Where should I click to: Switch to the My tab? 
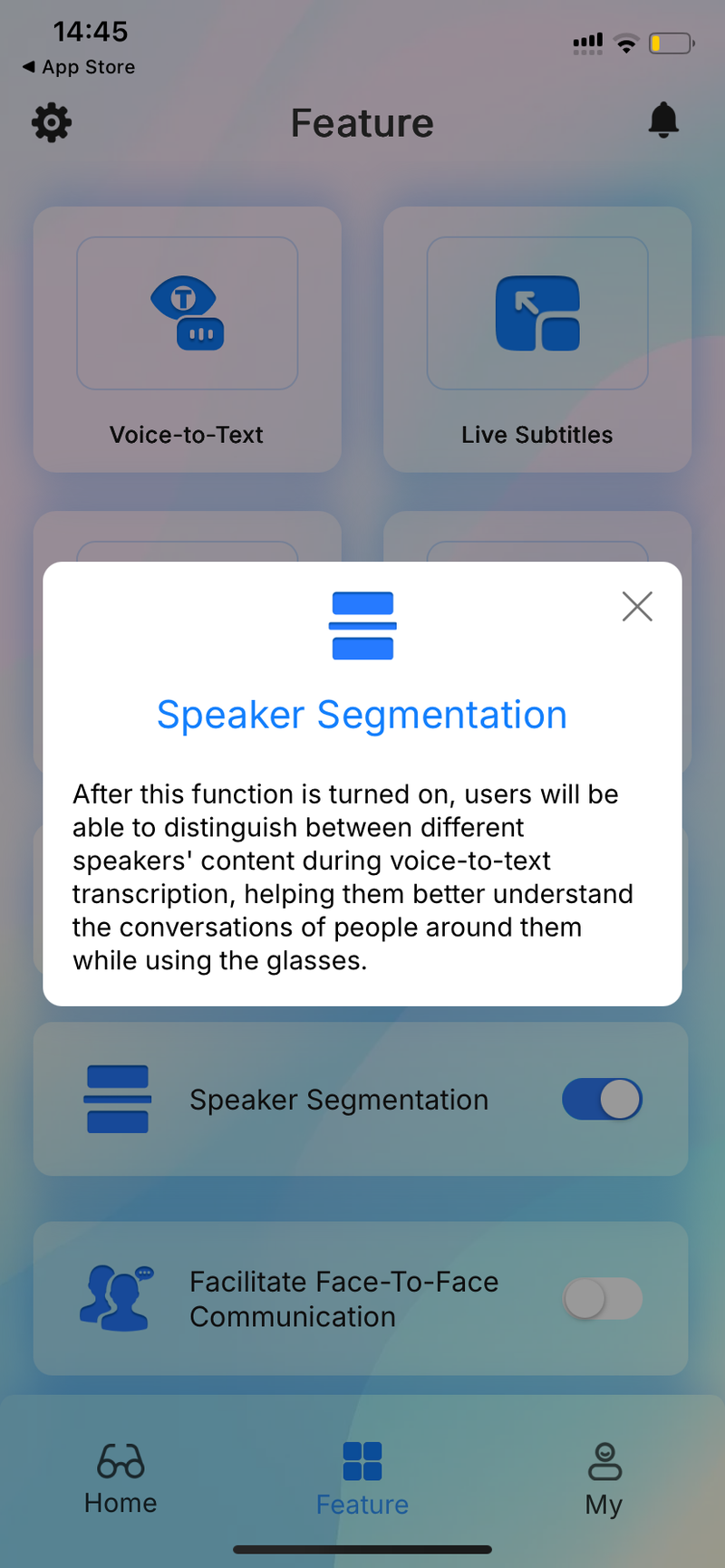pos(604,1477)
